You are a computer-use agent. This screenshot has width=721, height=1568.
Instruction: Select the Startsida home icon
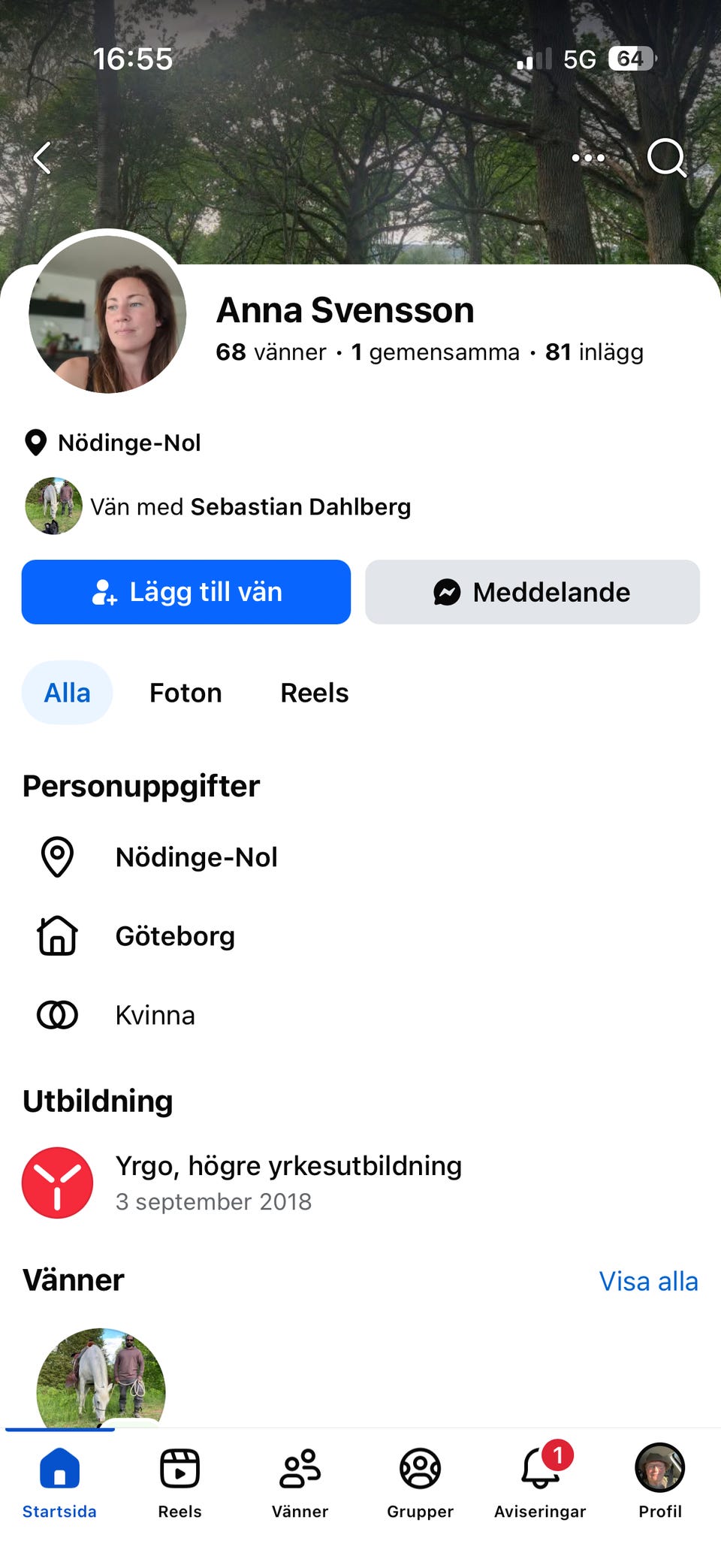(59, 1467)
